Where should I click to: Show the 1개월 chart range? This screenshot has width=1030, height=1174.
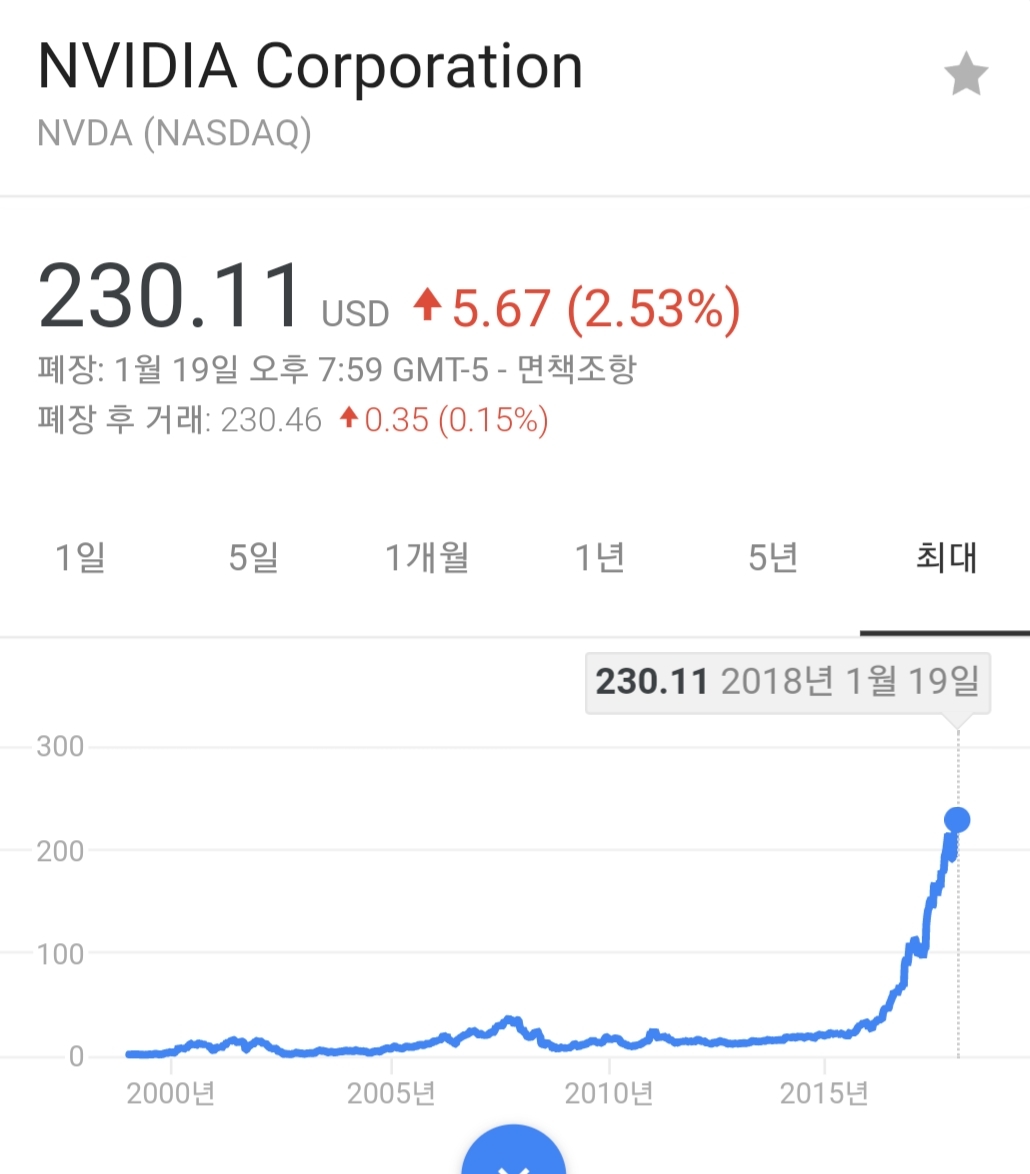point(427,558)
